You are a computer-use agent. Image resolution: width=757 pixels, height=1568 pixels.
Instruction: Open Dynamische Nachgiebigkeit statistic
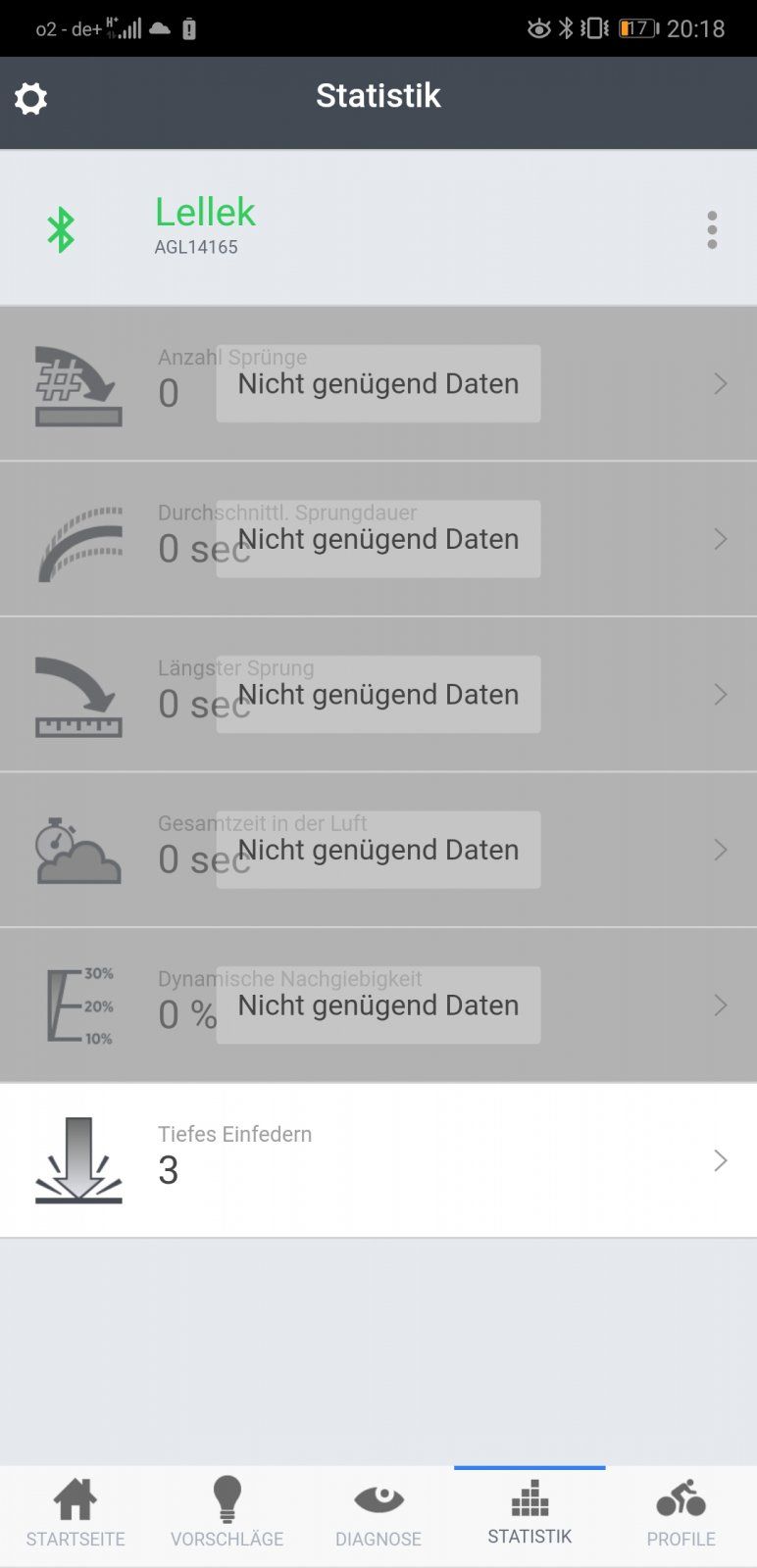coord(378,1004)
